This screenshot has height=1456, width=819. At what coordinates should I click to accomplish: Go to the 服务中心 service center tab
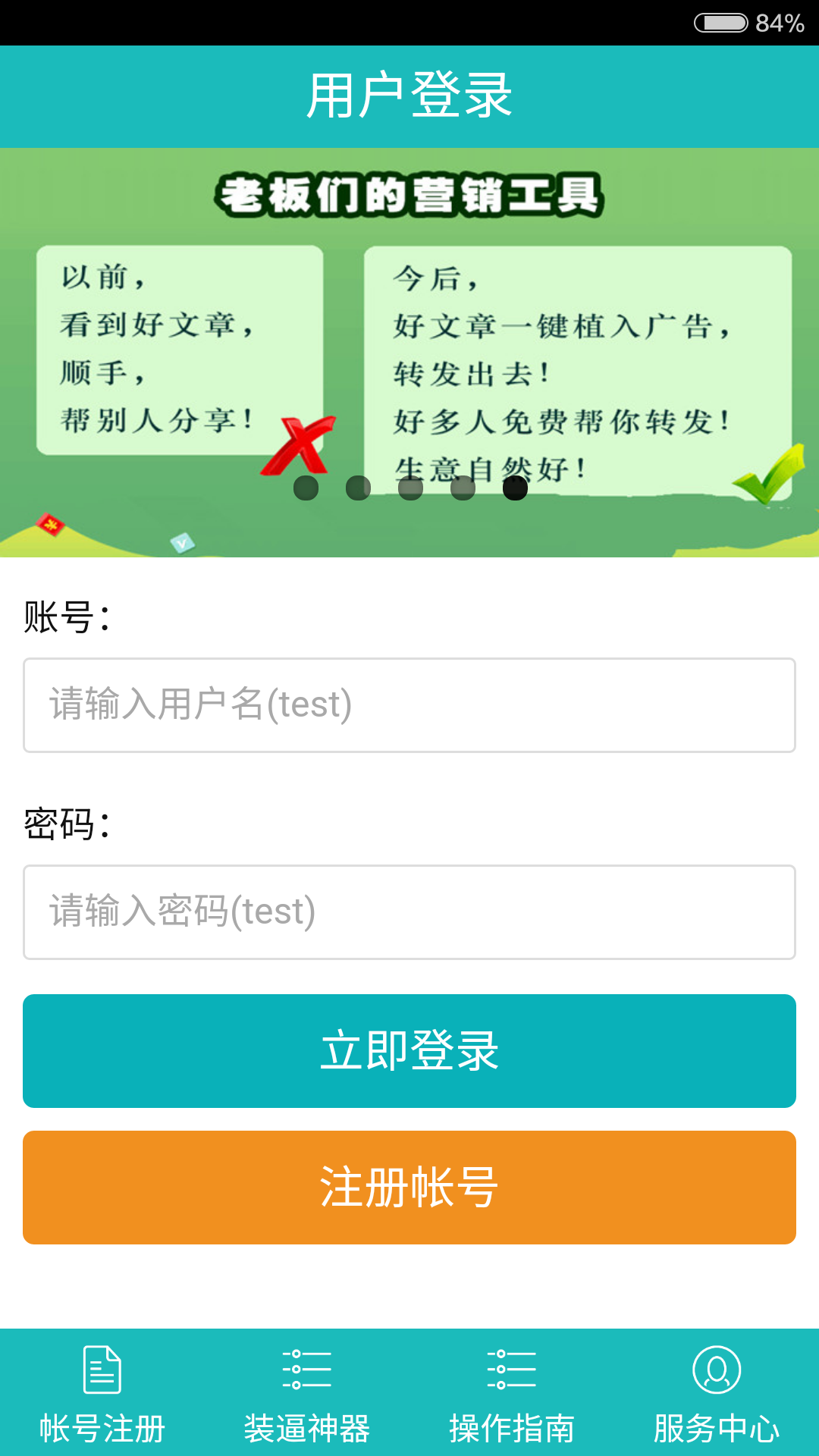pyautogui.click(x=717, y=1394)
